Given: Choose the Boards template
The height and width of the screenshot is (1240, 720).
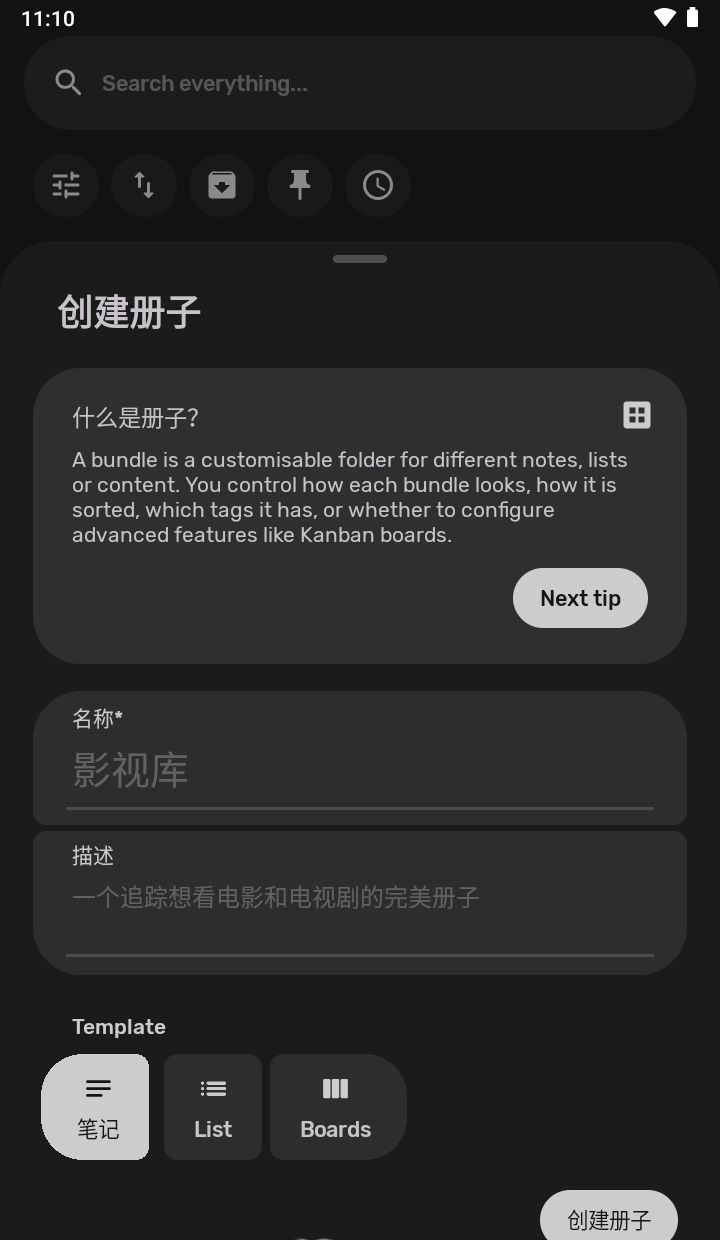Looking at the screenshot, I should (337, 1107).
